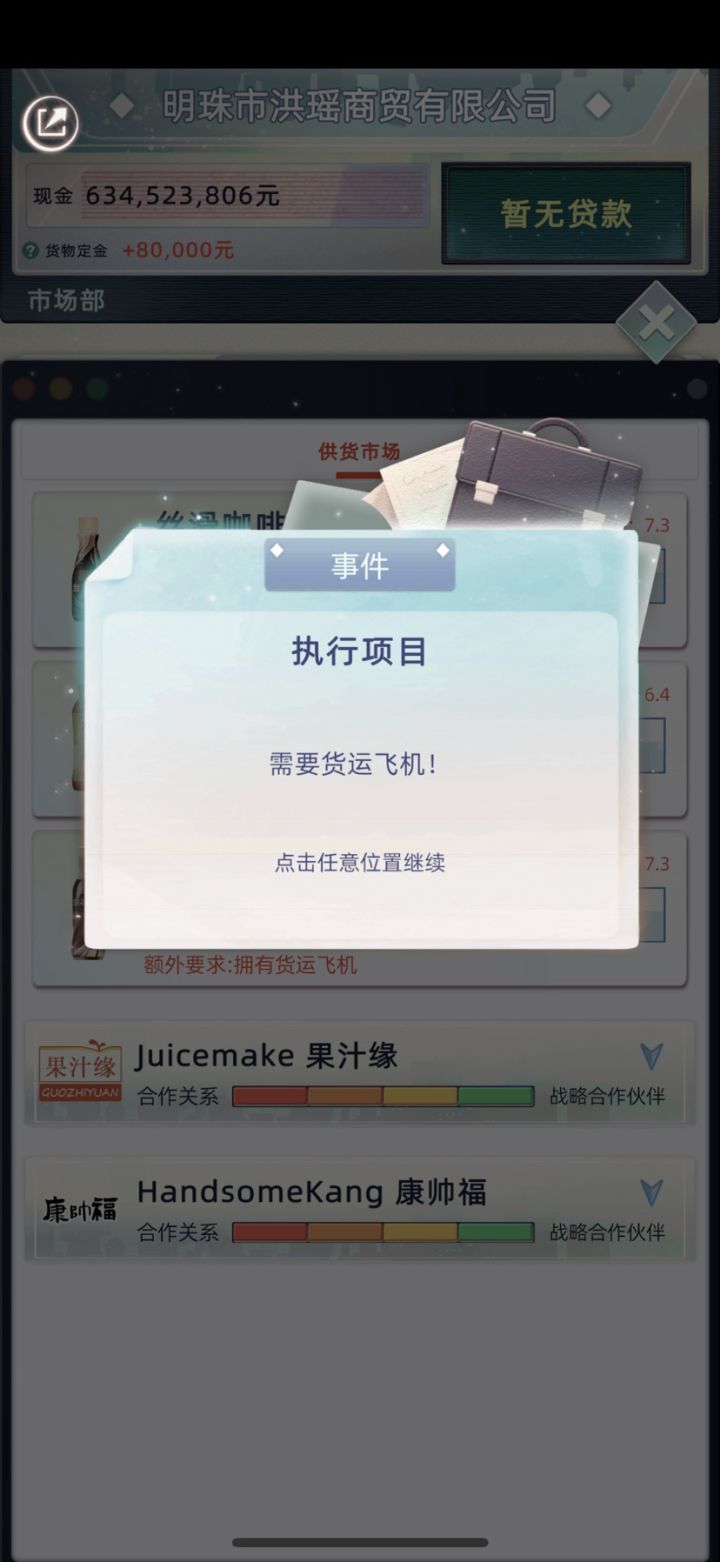Toggle the yellow traffic-light dot

click(x=60, y=387)
